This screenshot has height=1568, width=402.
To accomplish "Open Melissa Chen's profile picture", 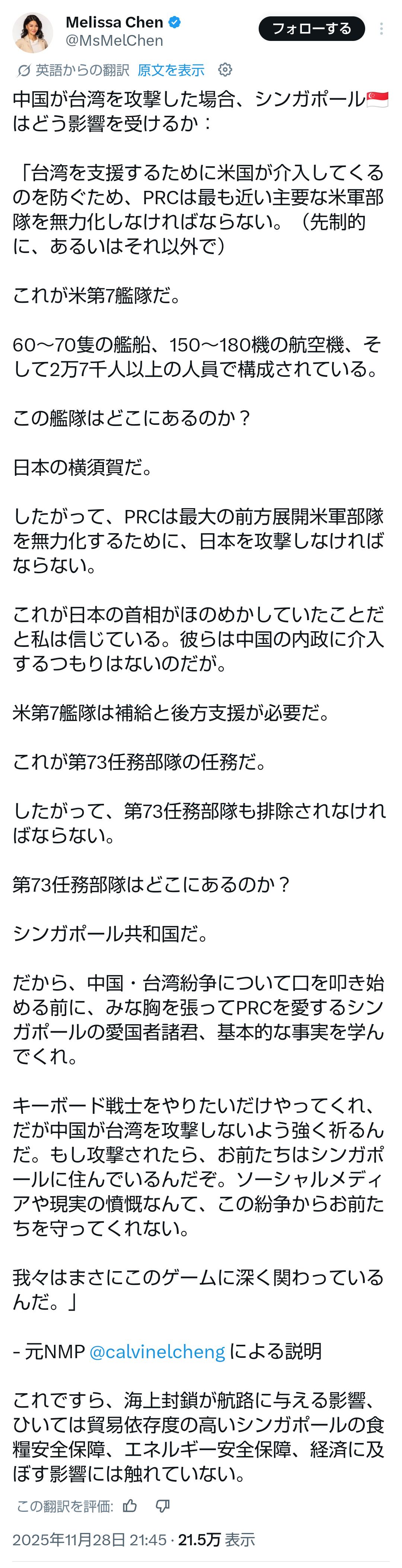I will click(32, 32).
